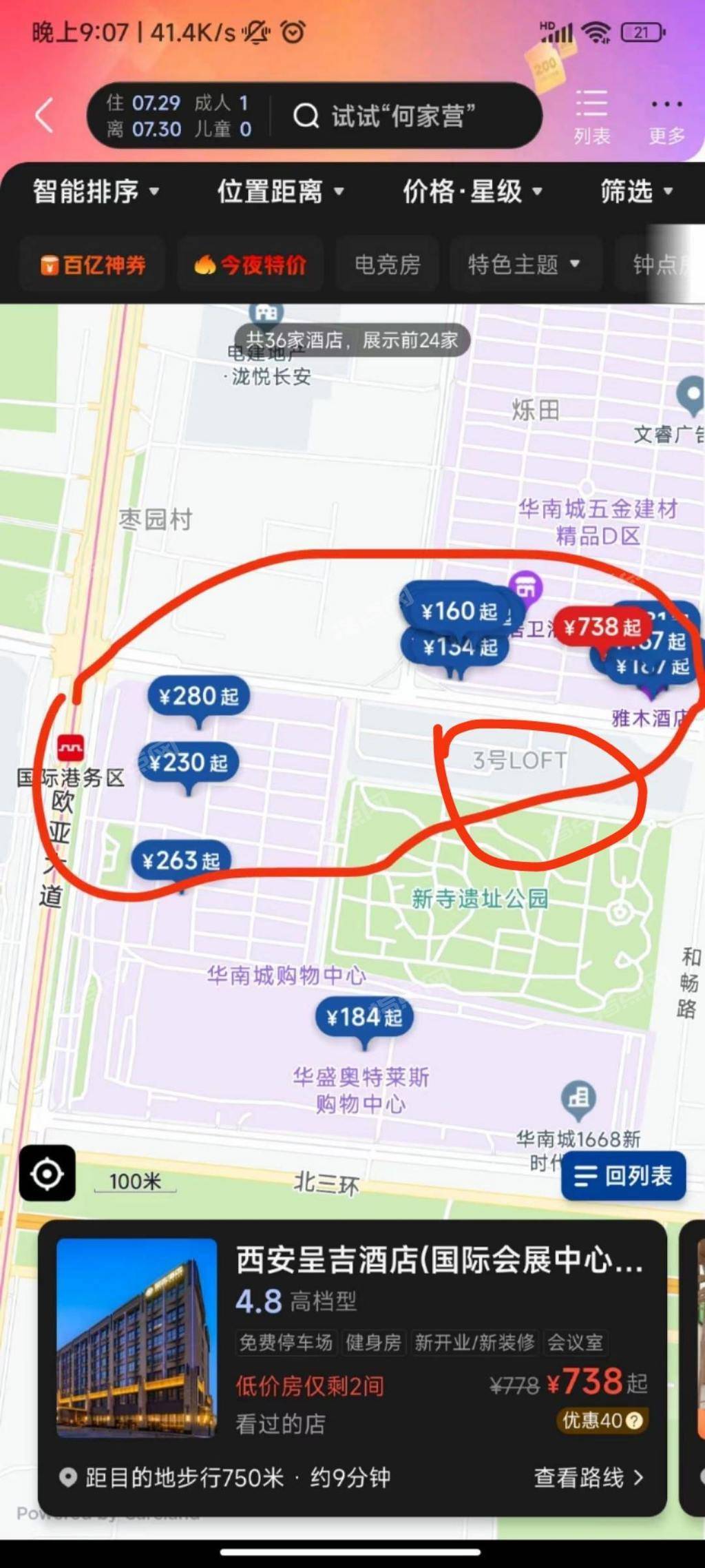This screenshot has width=705, height=1568.
Task: Expand the 智能排序 sorting dropdown
Action: [96, 192]
